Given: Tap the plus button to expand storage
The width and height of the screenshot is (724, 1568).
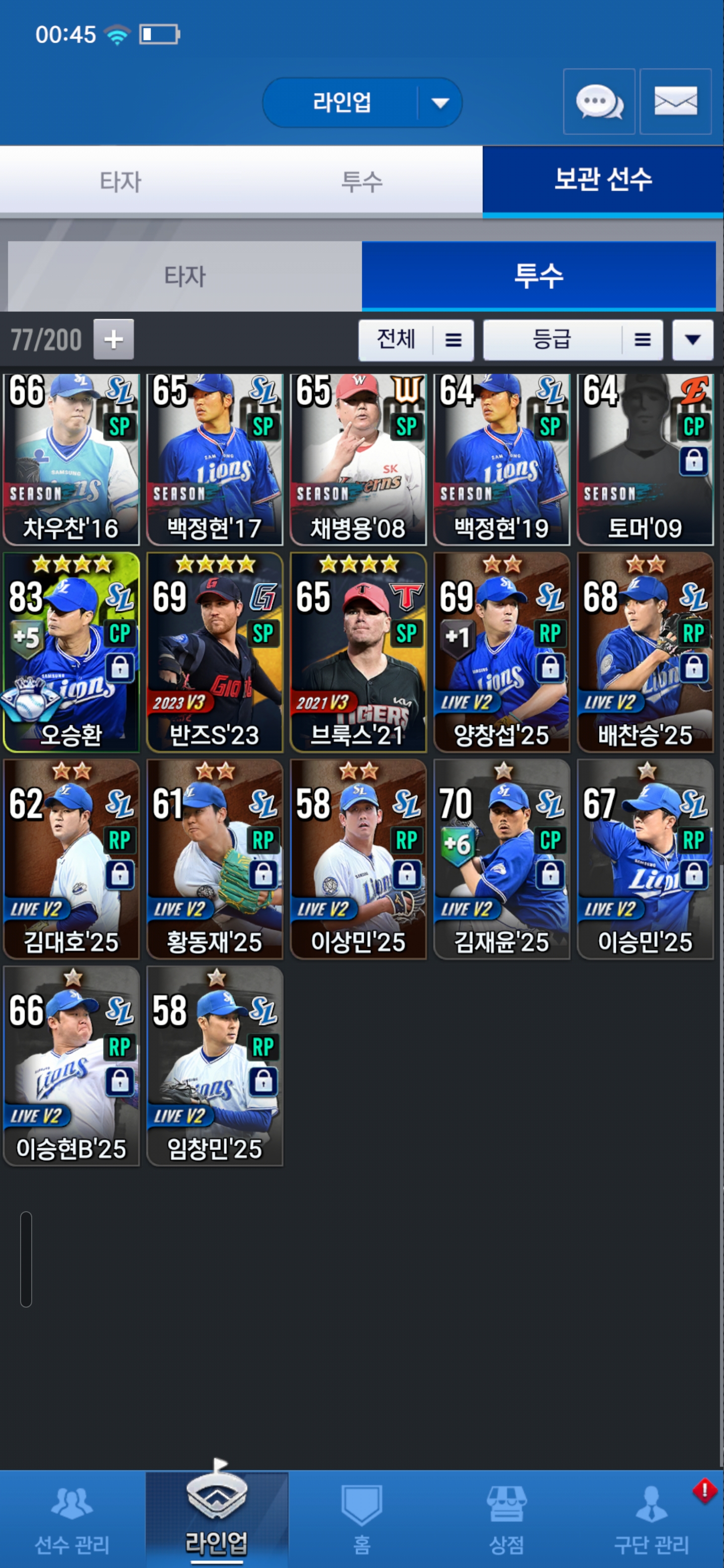Looking at the screenshot, I should (x=113, y=339).
